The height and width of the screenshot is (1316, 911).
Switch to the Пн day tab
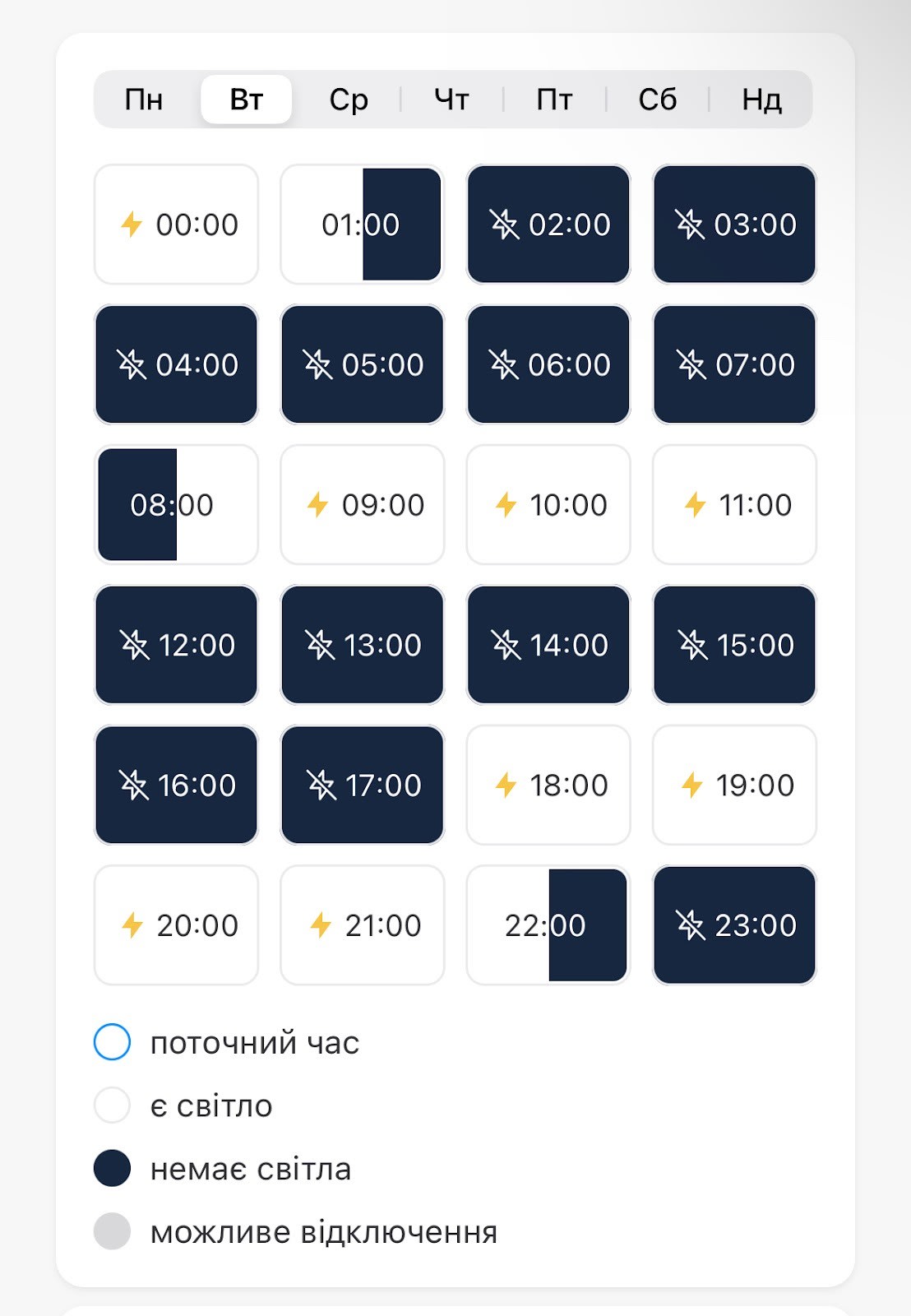(x=144, y=100)
